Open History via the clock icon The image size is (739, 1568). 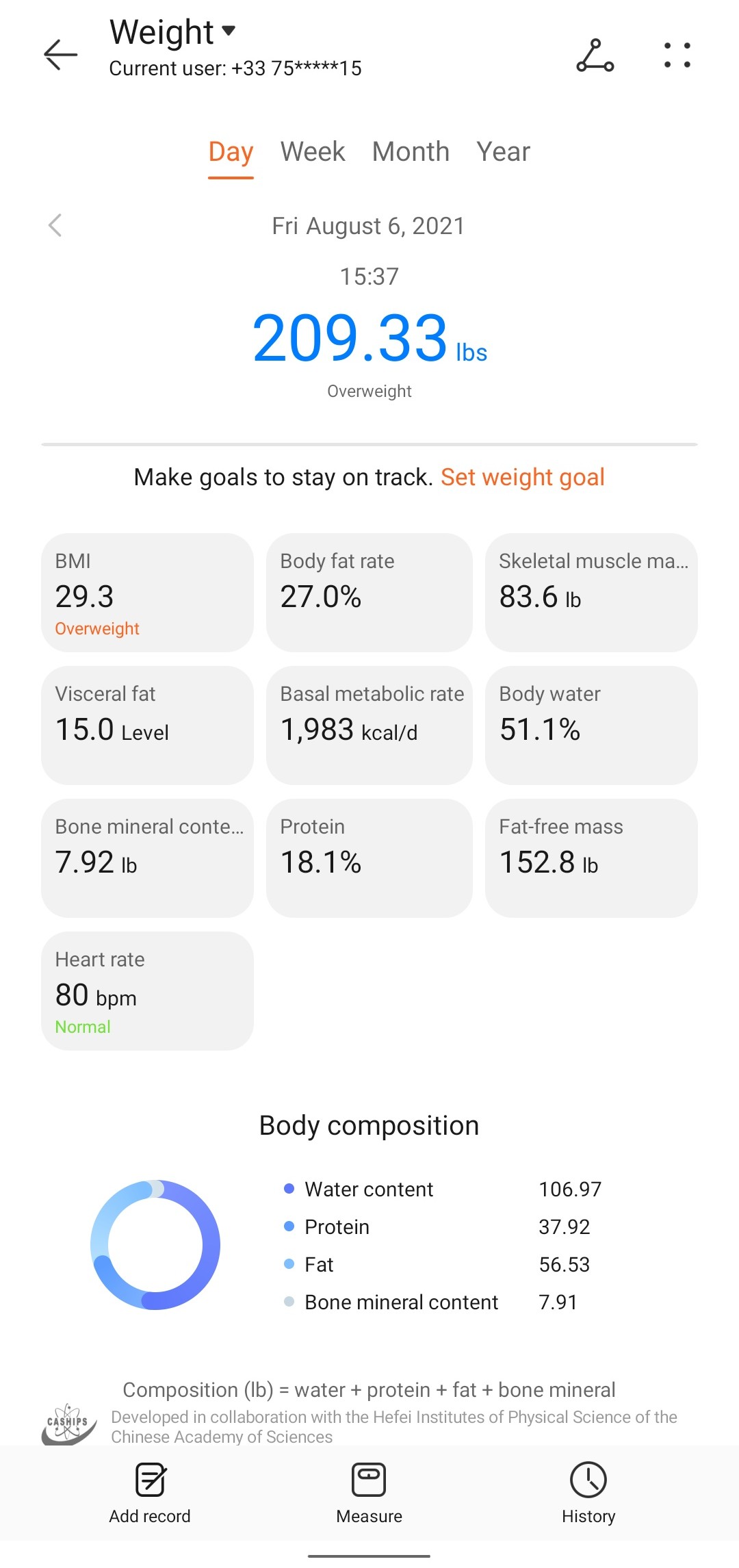(x=588, y=1479)
